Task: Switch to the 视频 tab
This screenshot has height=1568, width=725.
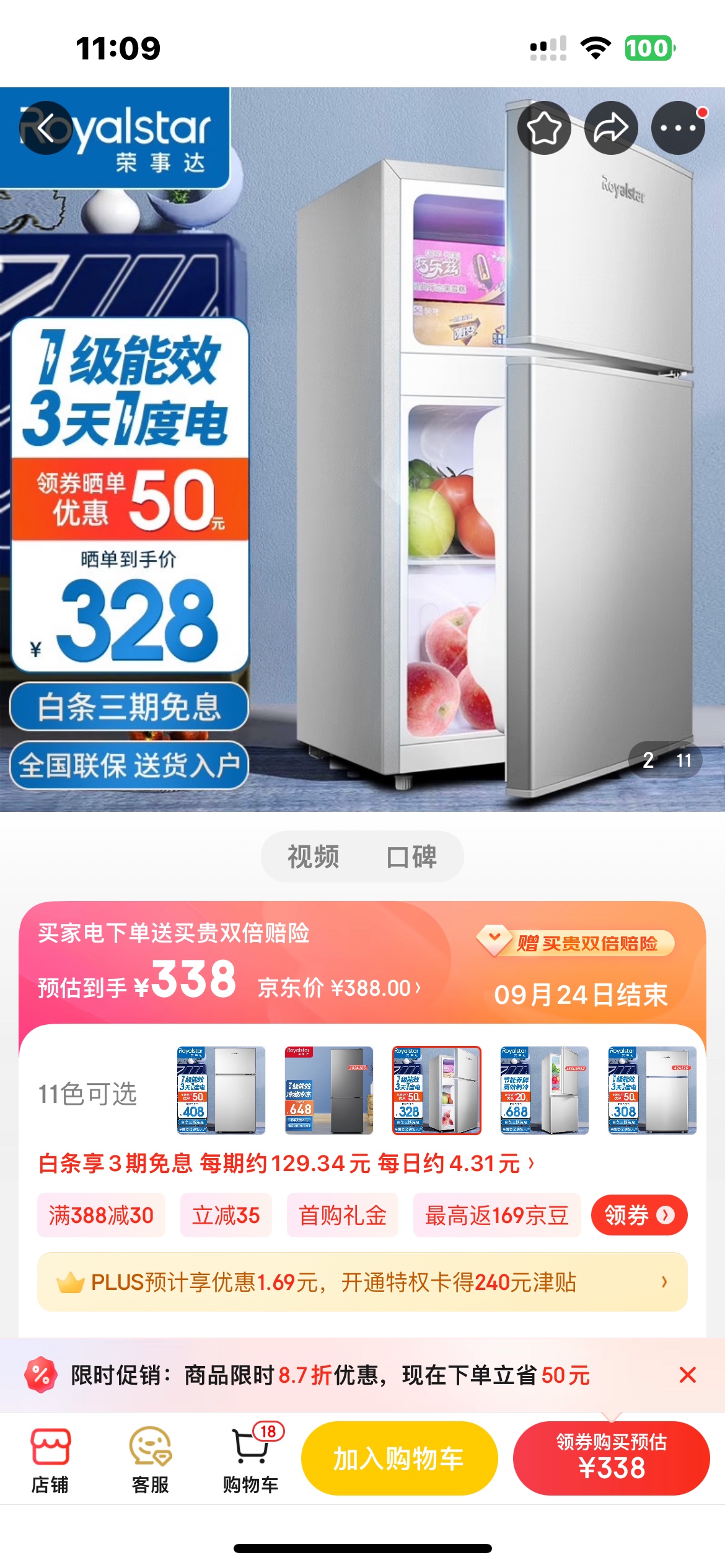Action: coord(313,856)
